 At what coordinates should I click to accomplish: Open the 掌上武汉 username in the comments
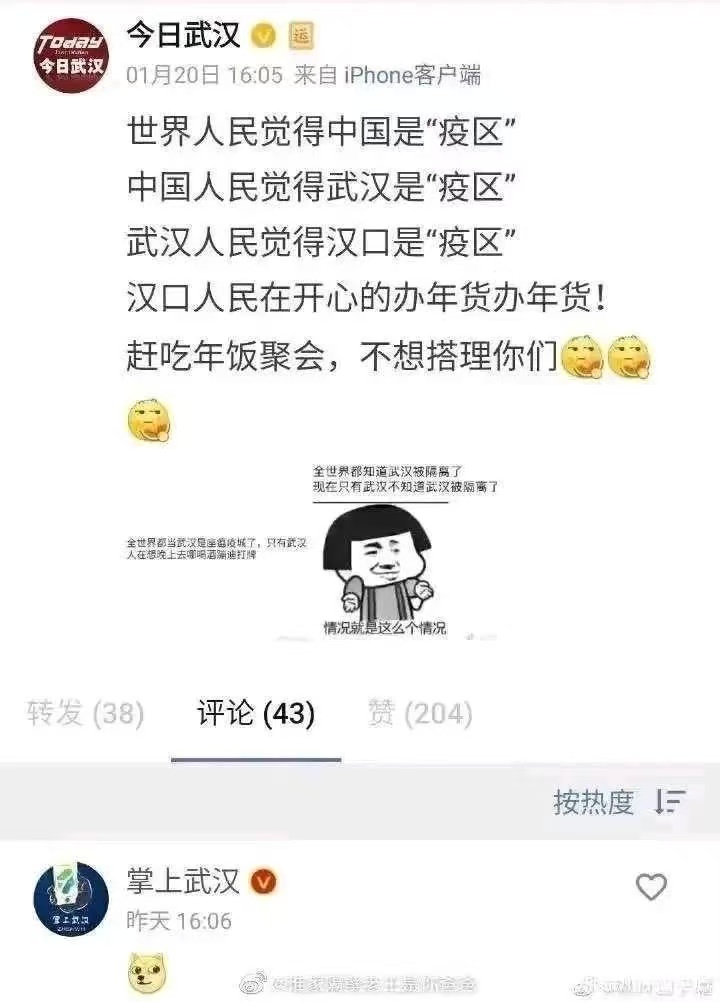coord(183,881)
